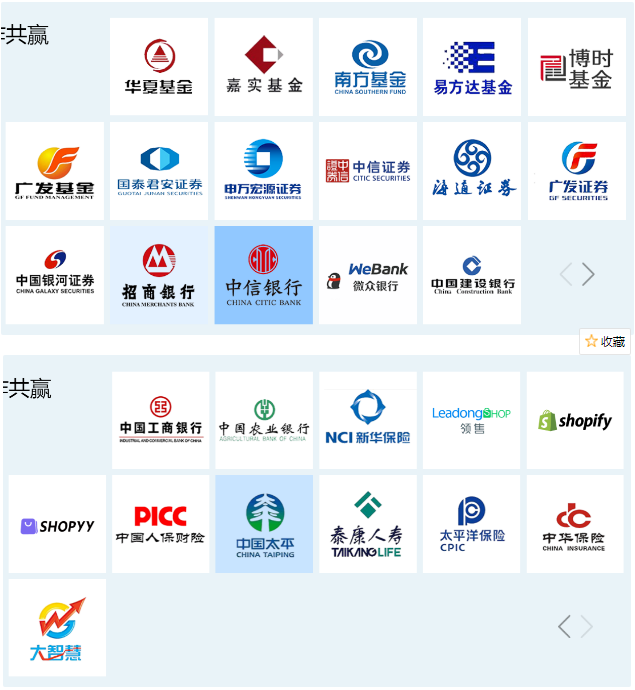
Task: Select the 嘉实基金 logo tile
Action: coord(263,66)
